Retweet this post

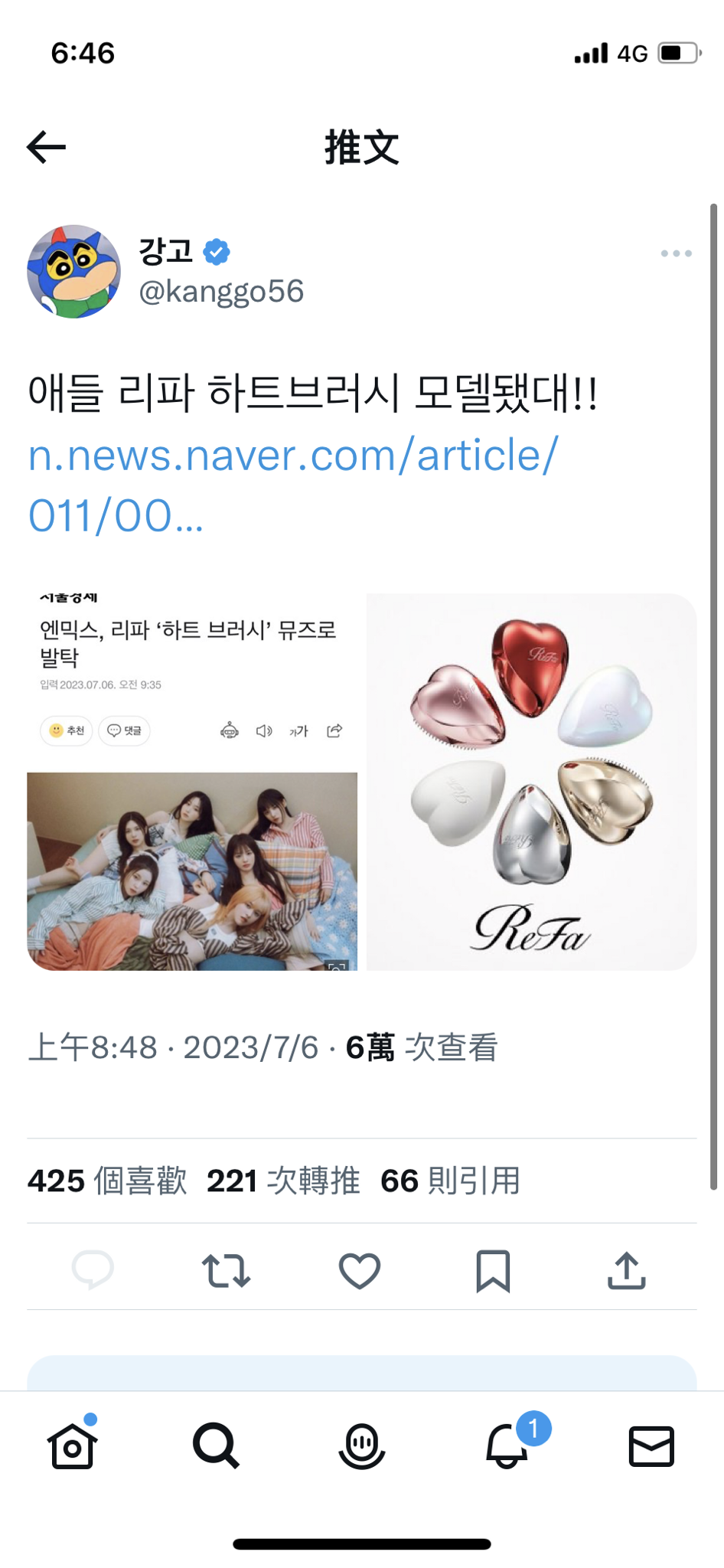pos(226,1270)
